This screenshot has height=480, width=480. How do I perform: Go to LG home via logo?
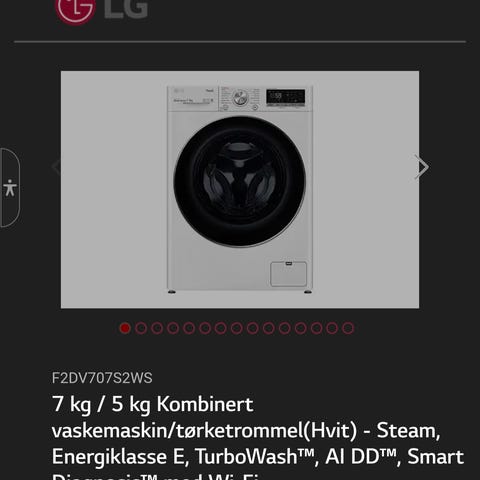(102, 9)
